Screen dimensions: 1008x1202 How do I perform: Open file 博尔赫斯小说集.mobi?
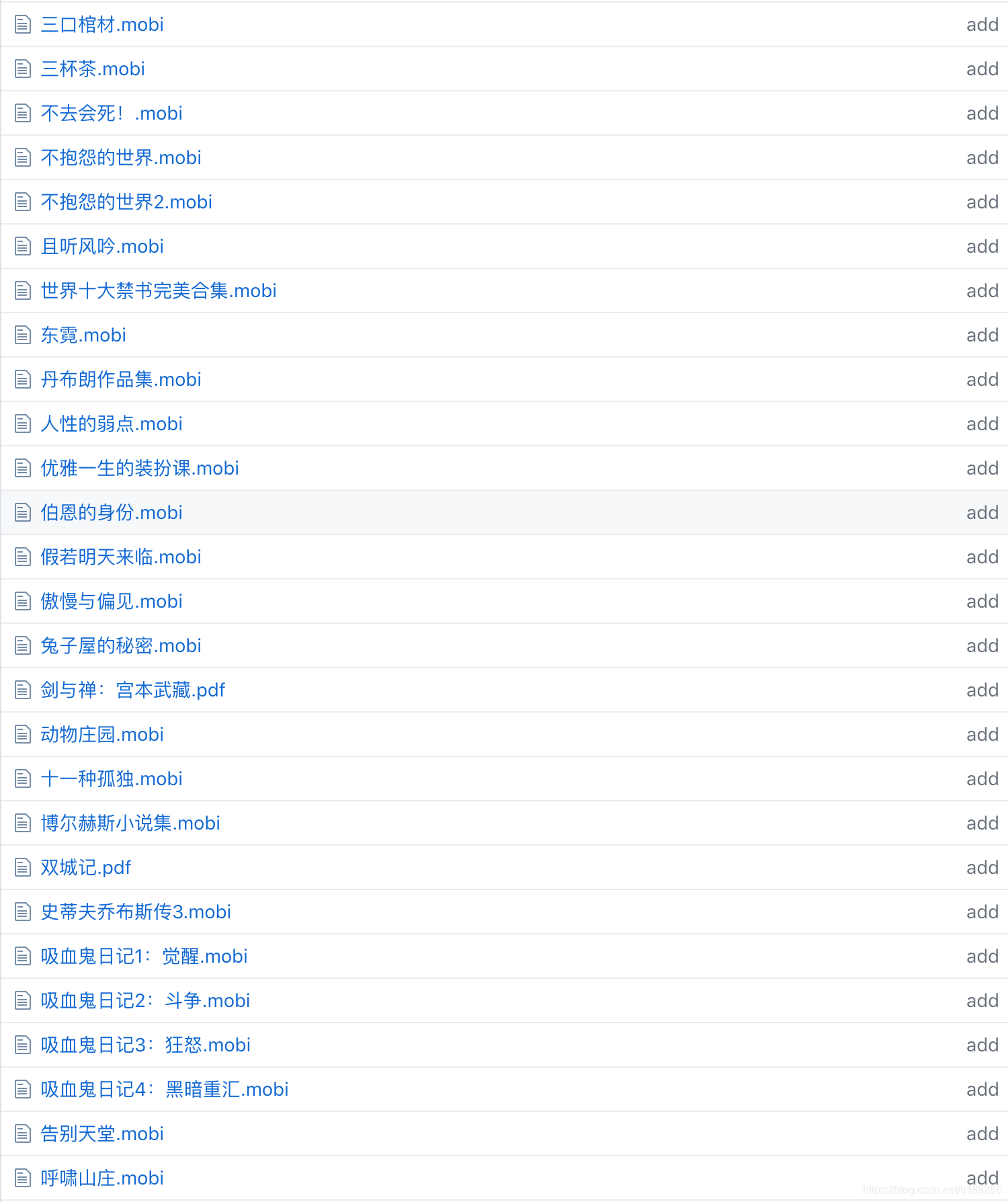click(130, 824)
